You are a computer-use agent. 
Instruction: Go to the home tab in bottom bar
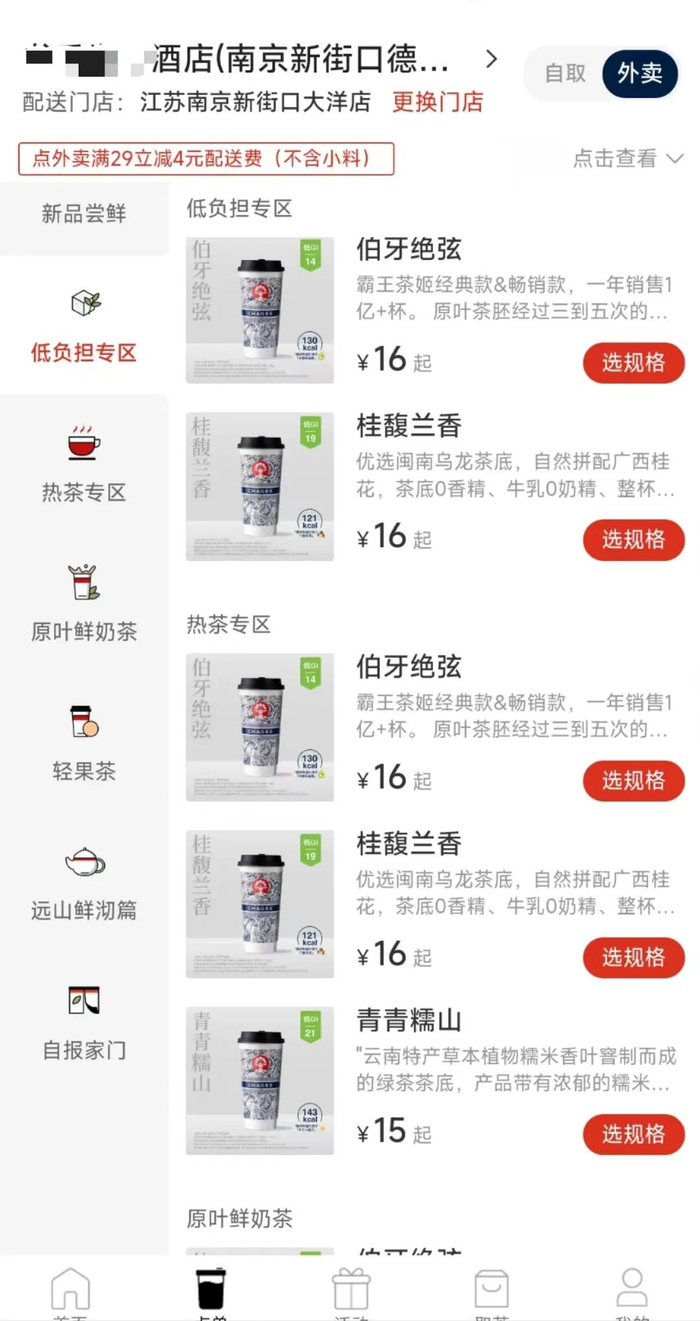(70, 1290)
